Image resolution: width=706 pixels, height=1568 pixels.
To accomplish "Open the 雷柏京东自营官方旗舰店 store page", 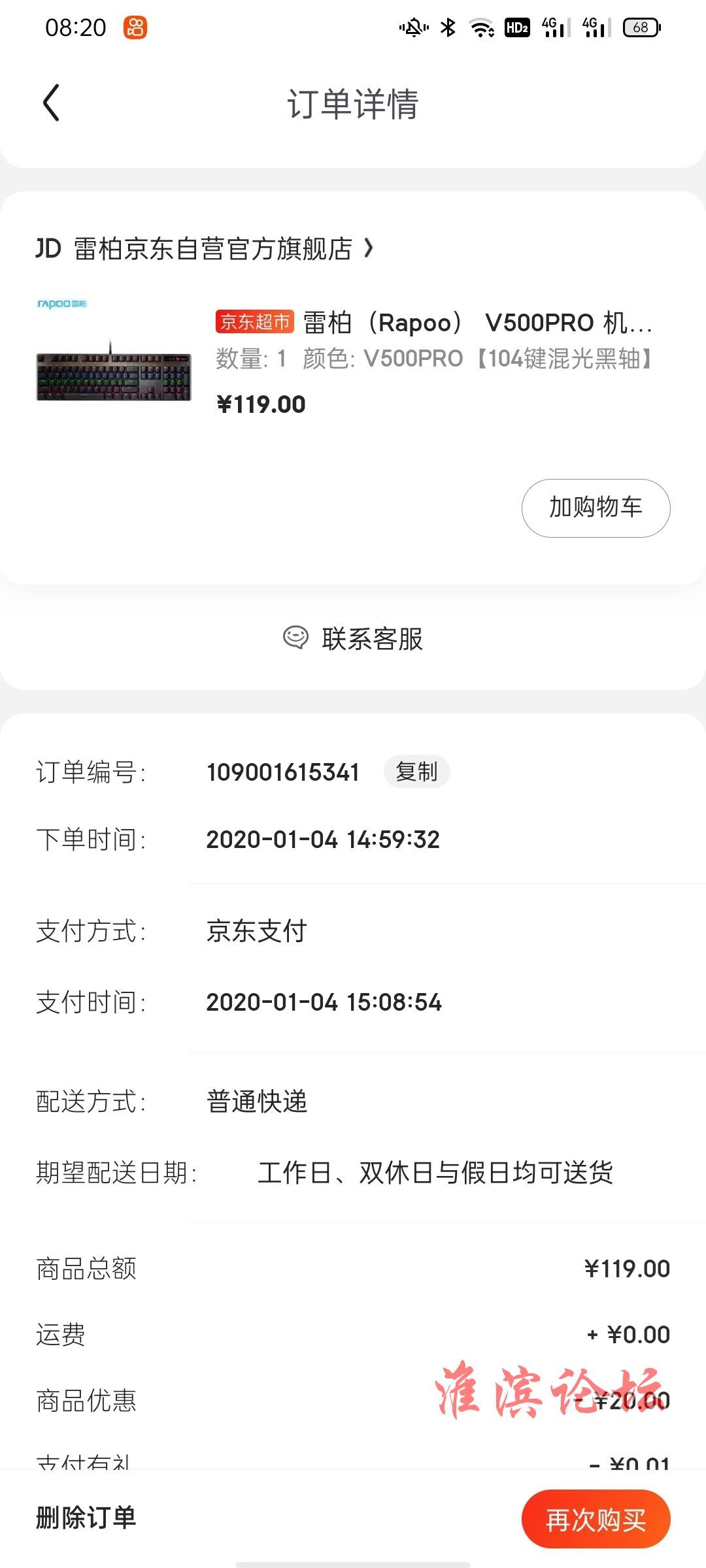I will [x=205, y=249].
